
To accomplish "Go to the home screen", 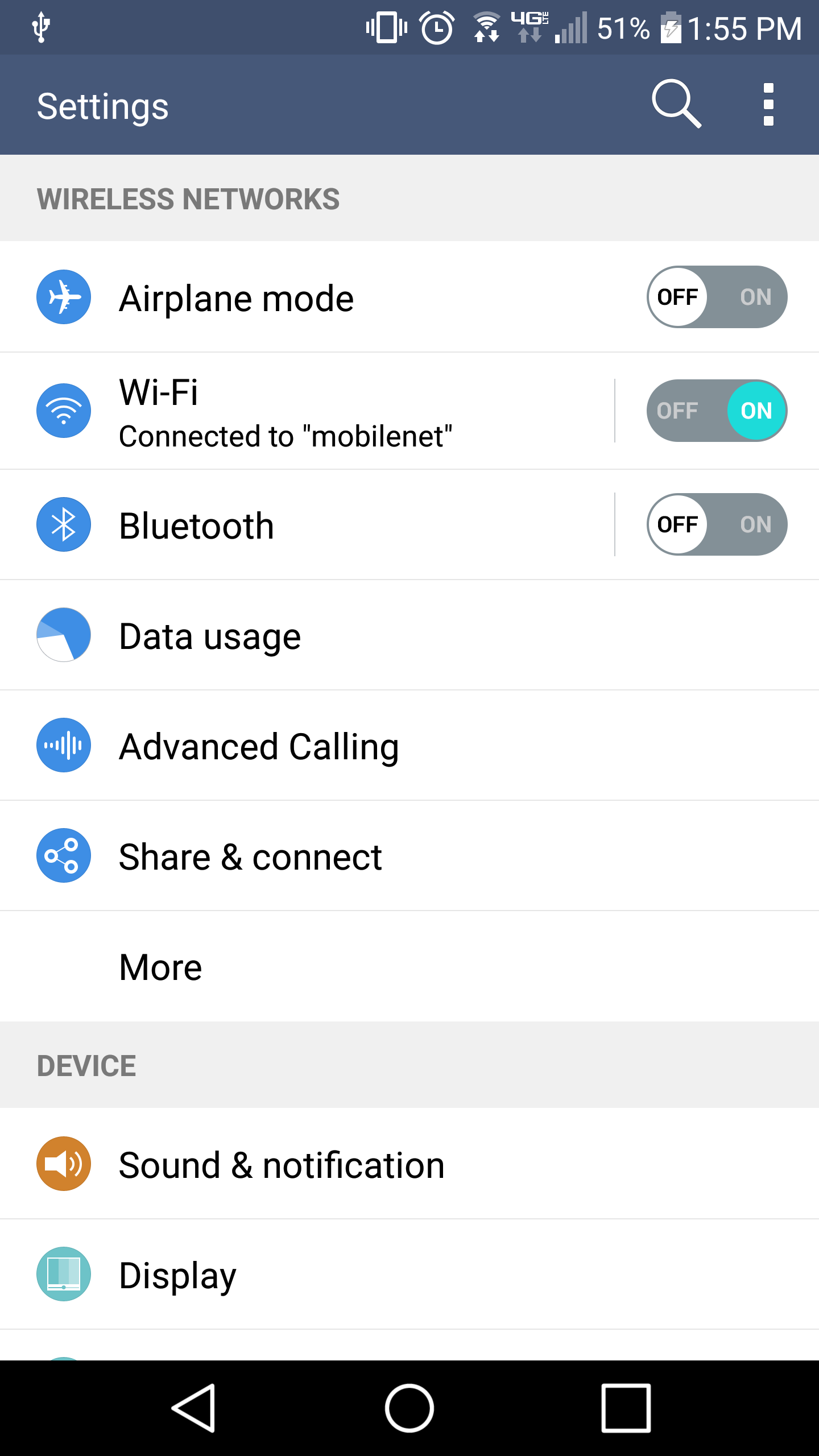I will click(409, 1408).
